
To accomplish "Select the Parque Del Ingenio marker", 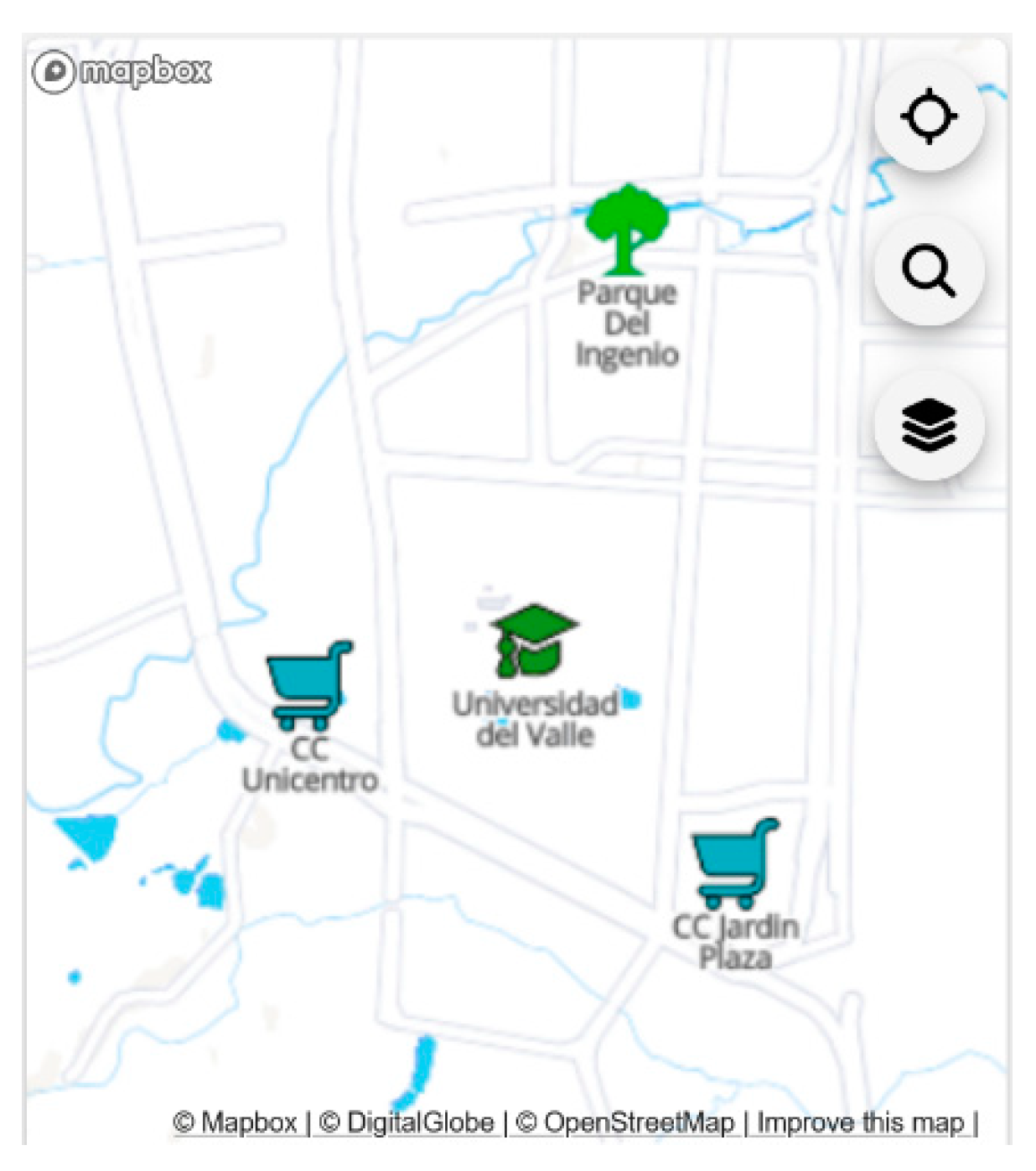I will click(626, 230).
